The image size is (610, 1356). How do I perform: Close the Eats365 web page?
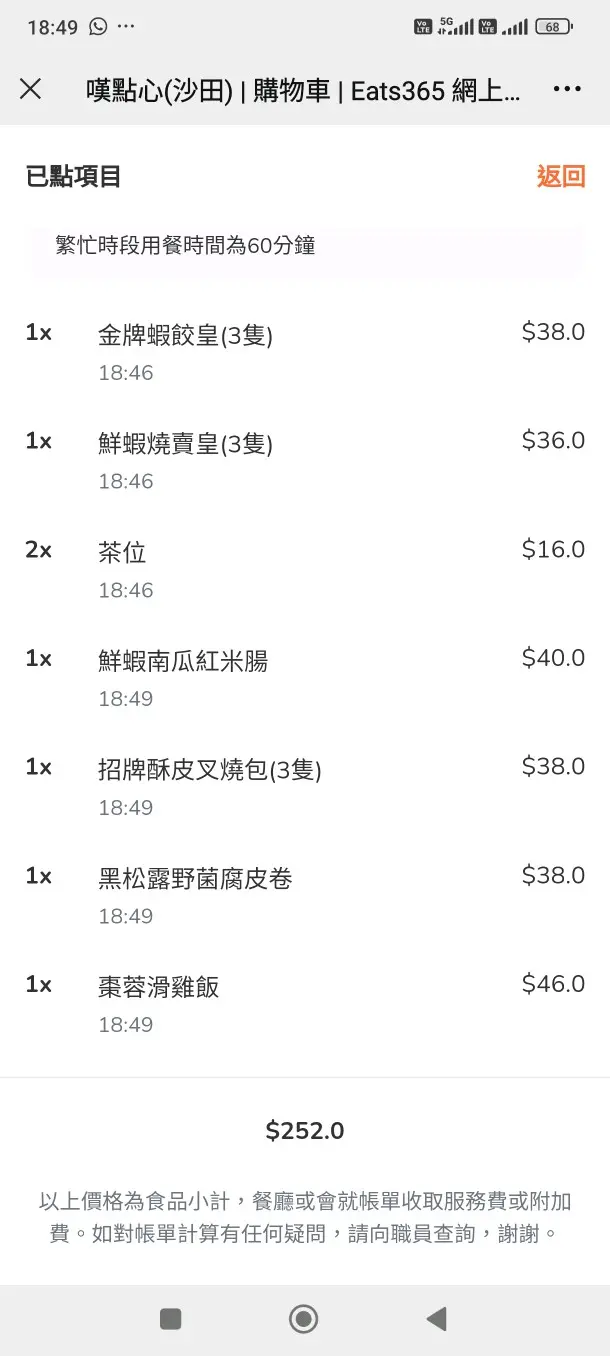31,89
